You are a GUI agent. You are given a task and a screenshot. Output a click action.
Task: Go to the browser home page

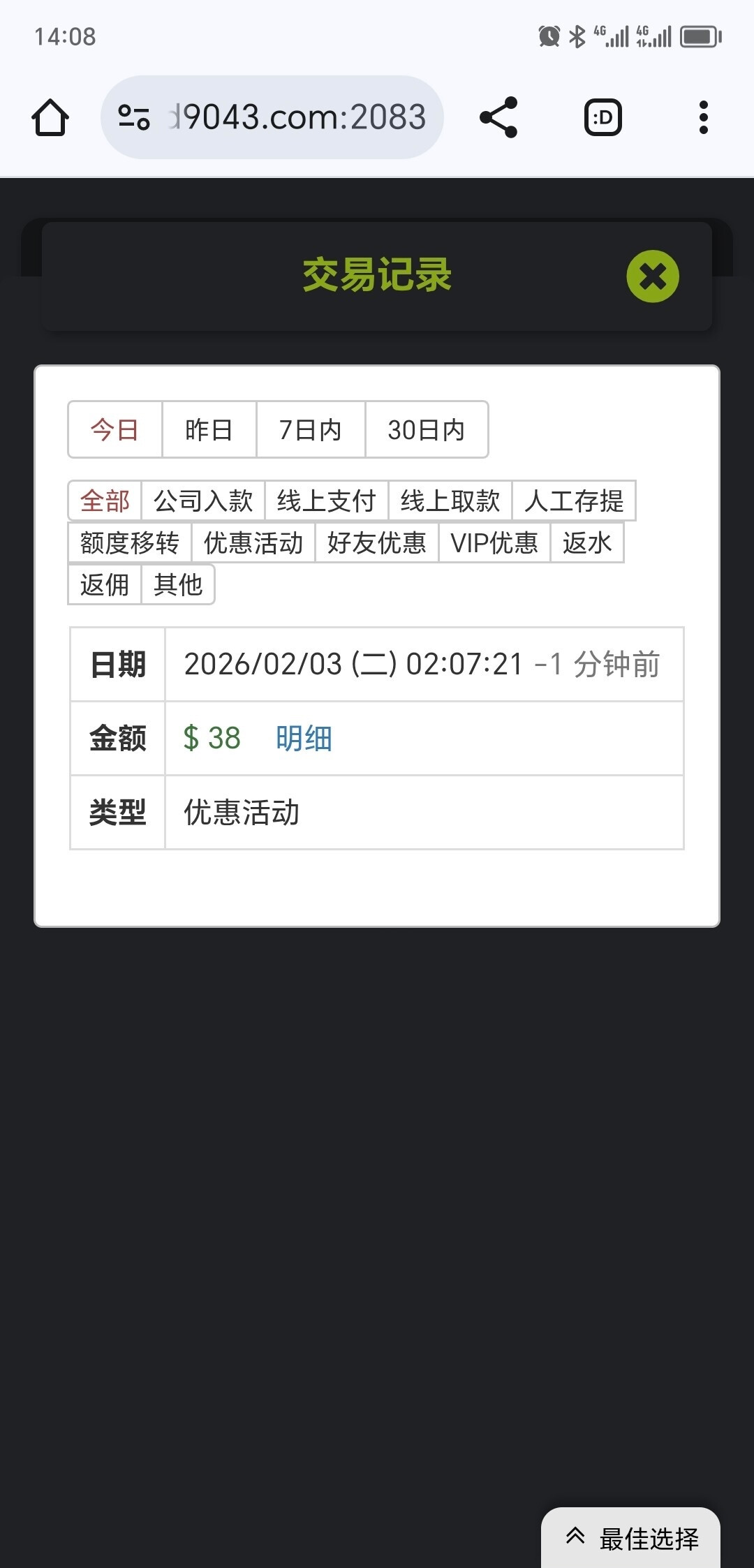point(50,117)
